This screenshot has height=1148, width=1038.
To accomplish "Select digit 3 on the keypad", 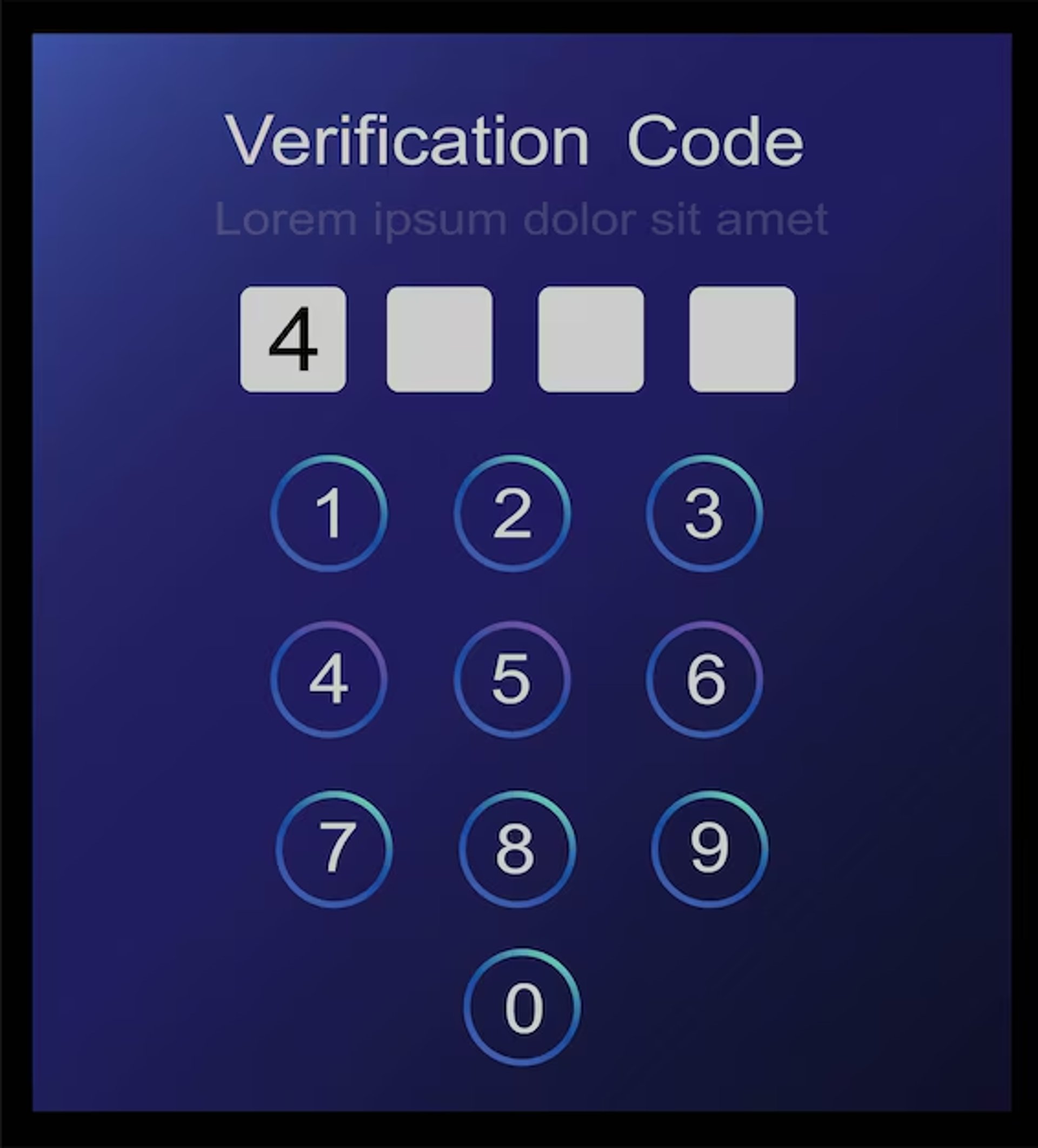I will pyautogui.click(x=704, y=513).
